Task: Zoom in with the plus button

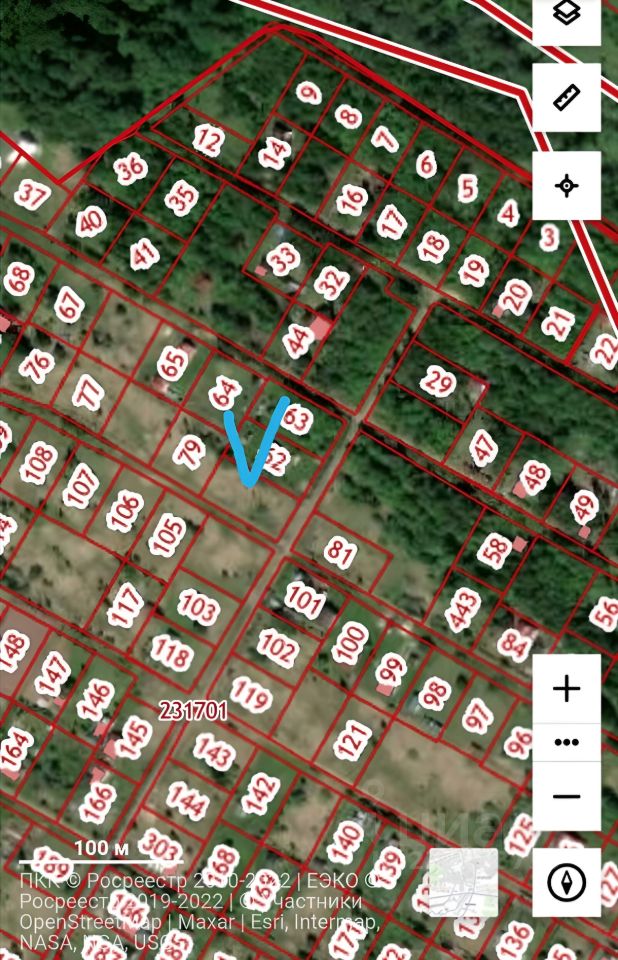Action: (567, 689)
